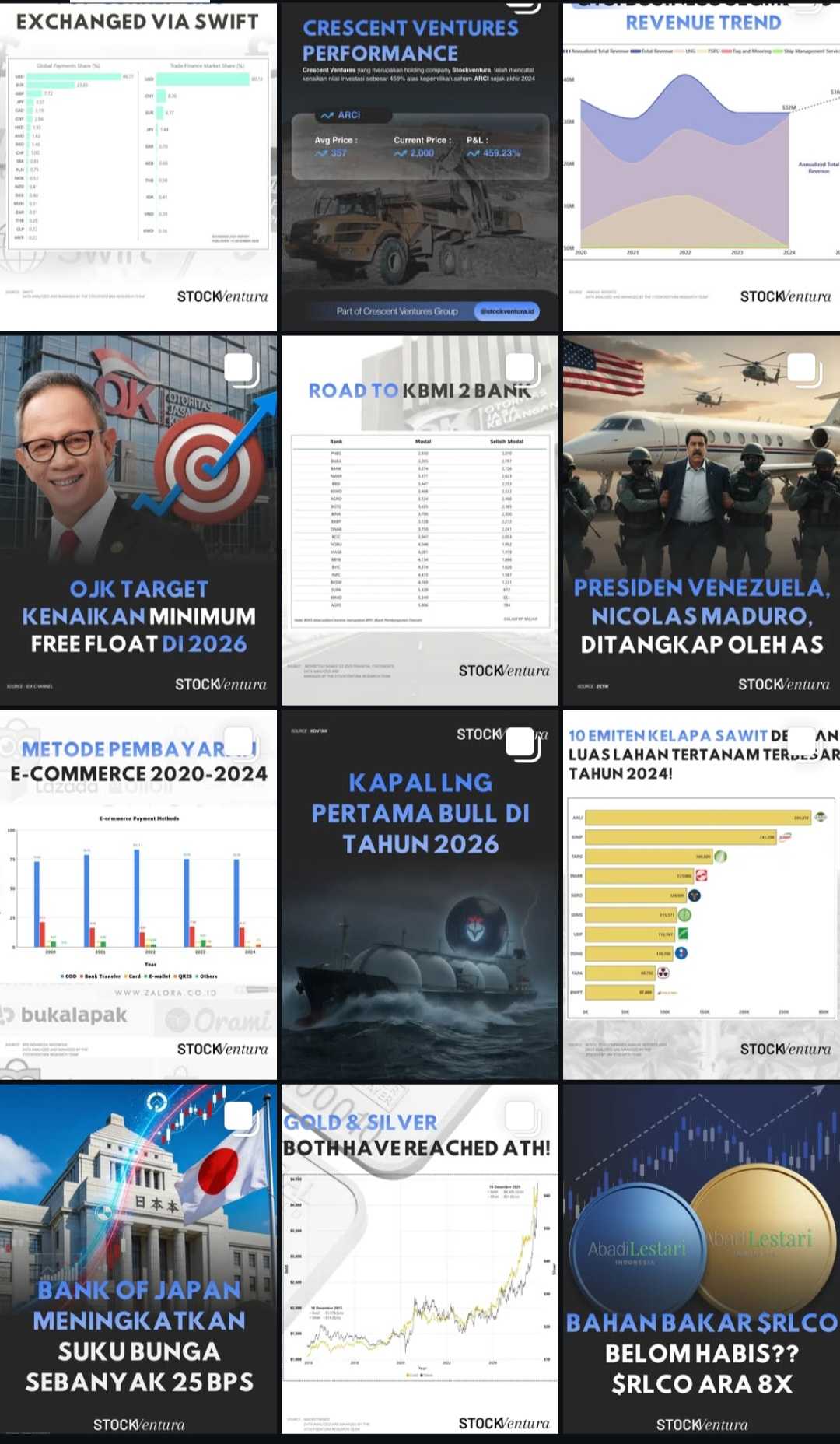This screenshot has height=1444, width=840.
Task: View the Gold & Silver ATH post
Action: point(420,1259)
